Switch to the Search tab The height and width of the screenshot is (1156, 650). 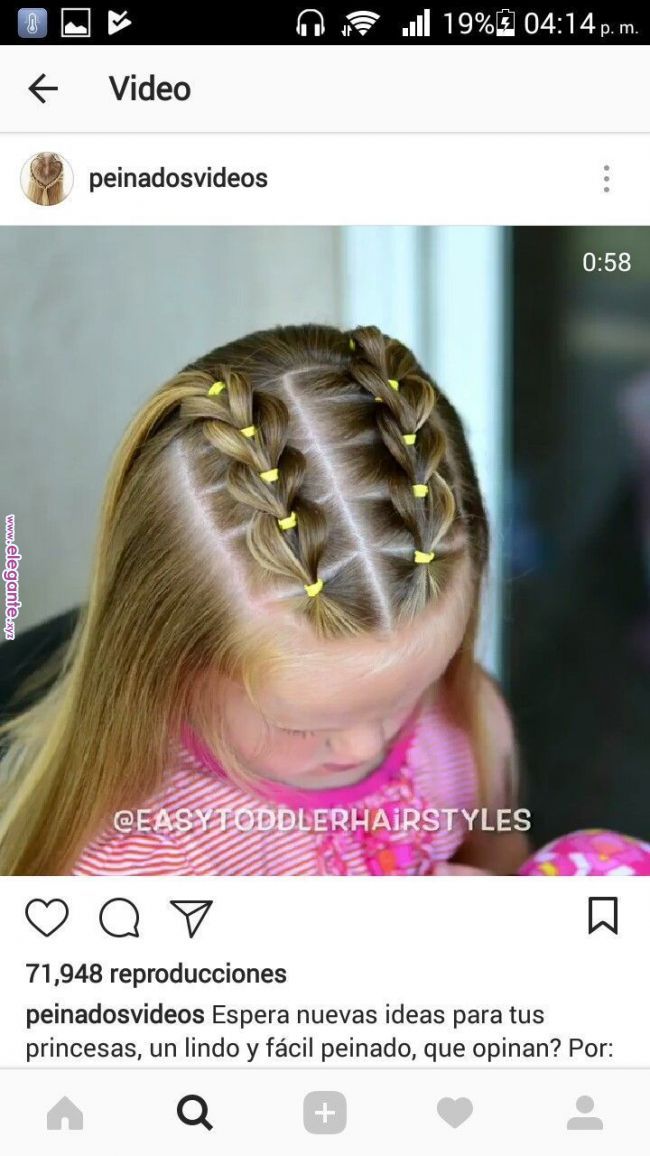[195, 1112]
